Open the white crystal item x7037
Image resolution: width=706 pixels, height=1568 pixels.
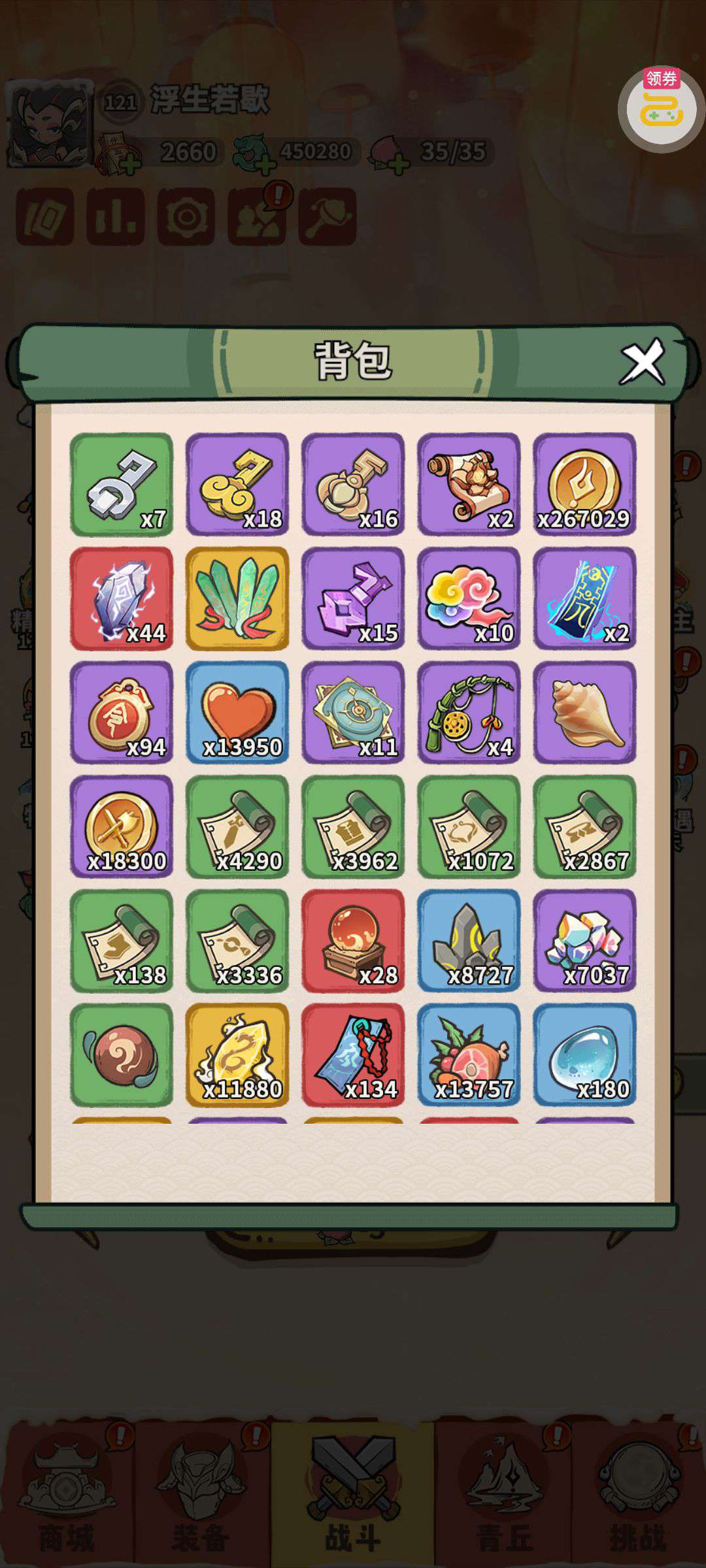click(x=584, y=941)
